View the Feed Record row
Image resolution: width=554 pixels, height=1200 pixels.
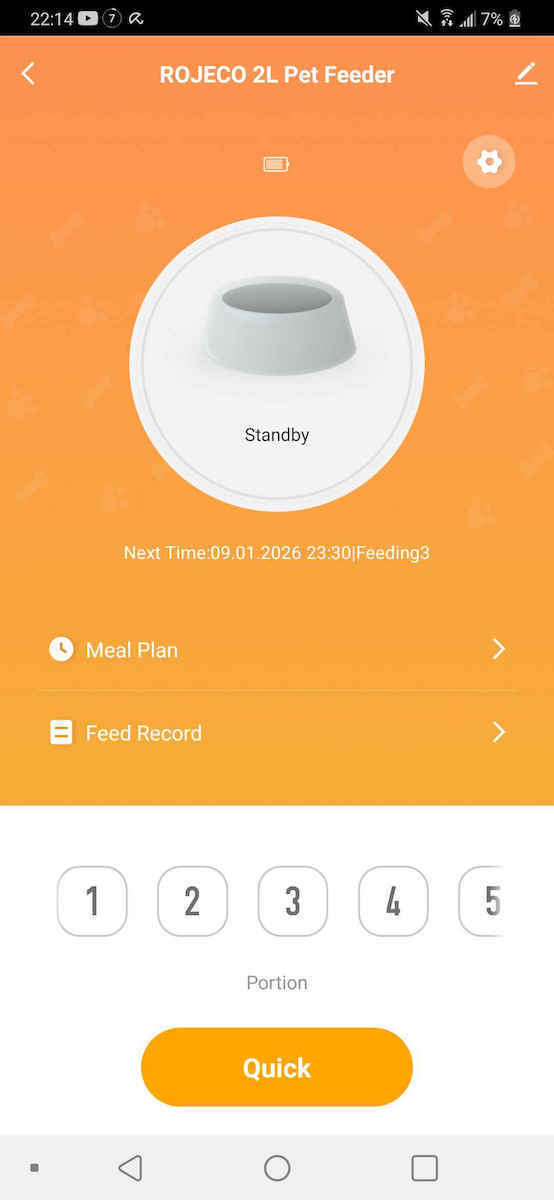[x=277, y=733]
